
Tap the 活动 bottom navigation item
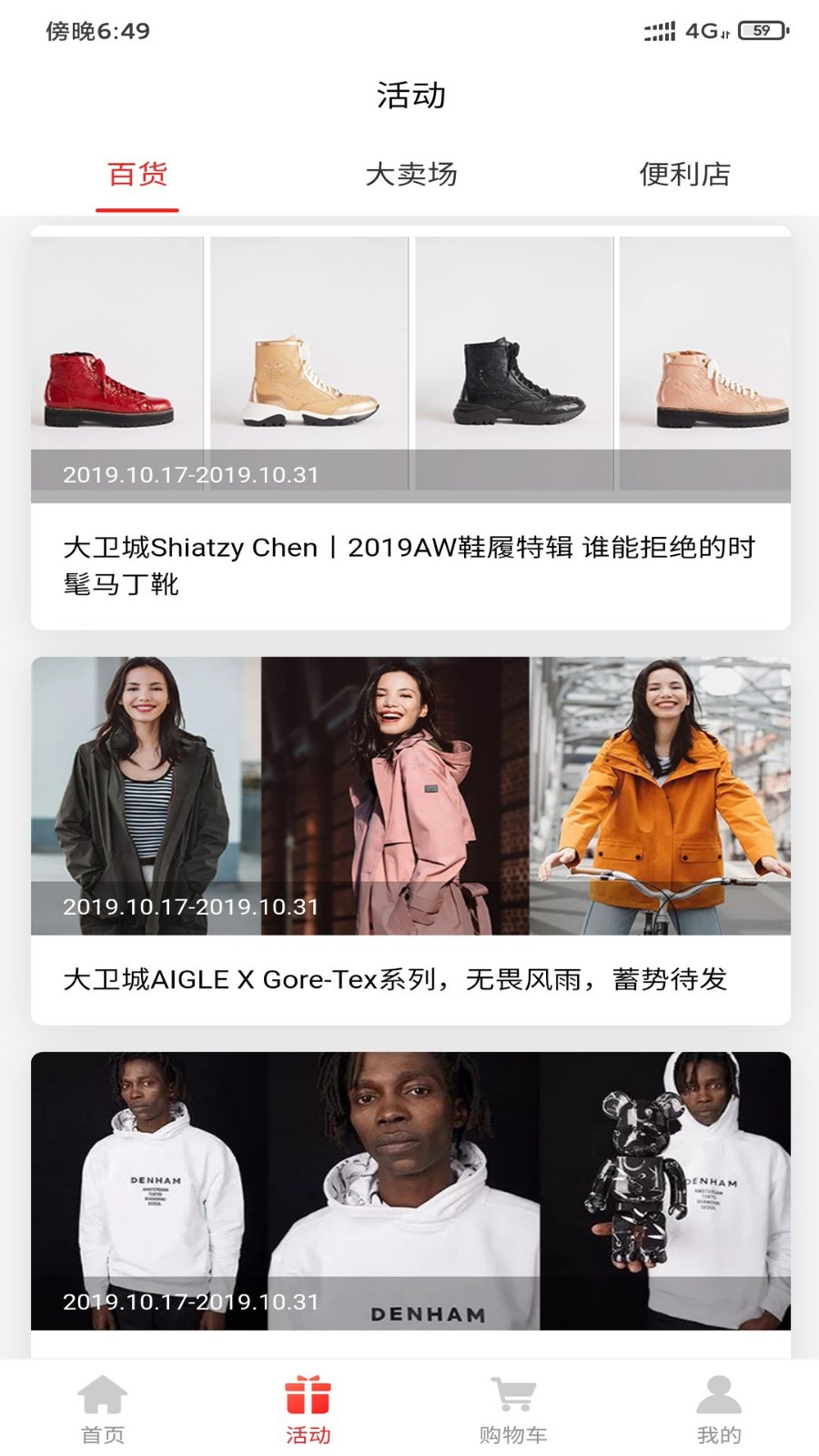(x=308, y=1410)
